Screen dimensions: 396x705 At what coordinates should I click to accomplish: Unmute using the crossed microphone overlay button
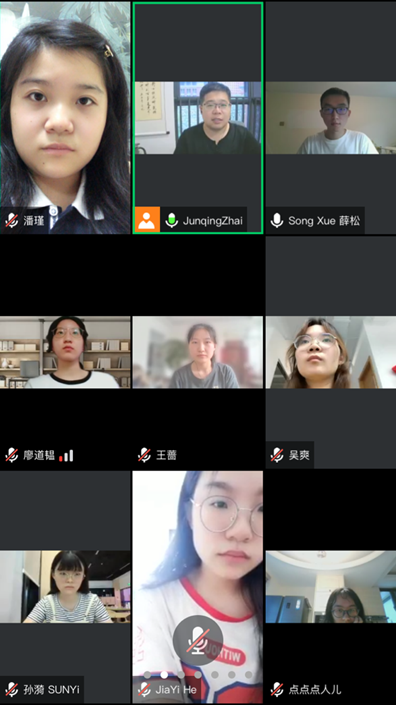tap(198, 640)
